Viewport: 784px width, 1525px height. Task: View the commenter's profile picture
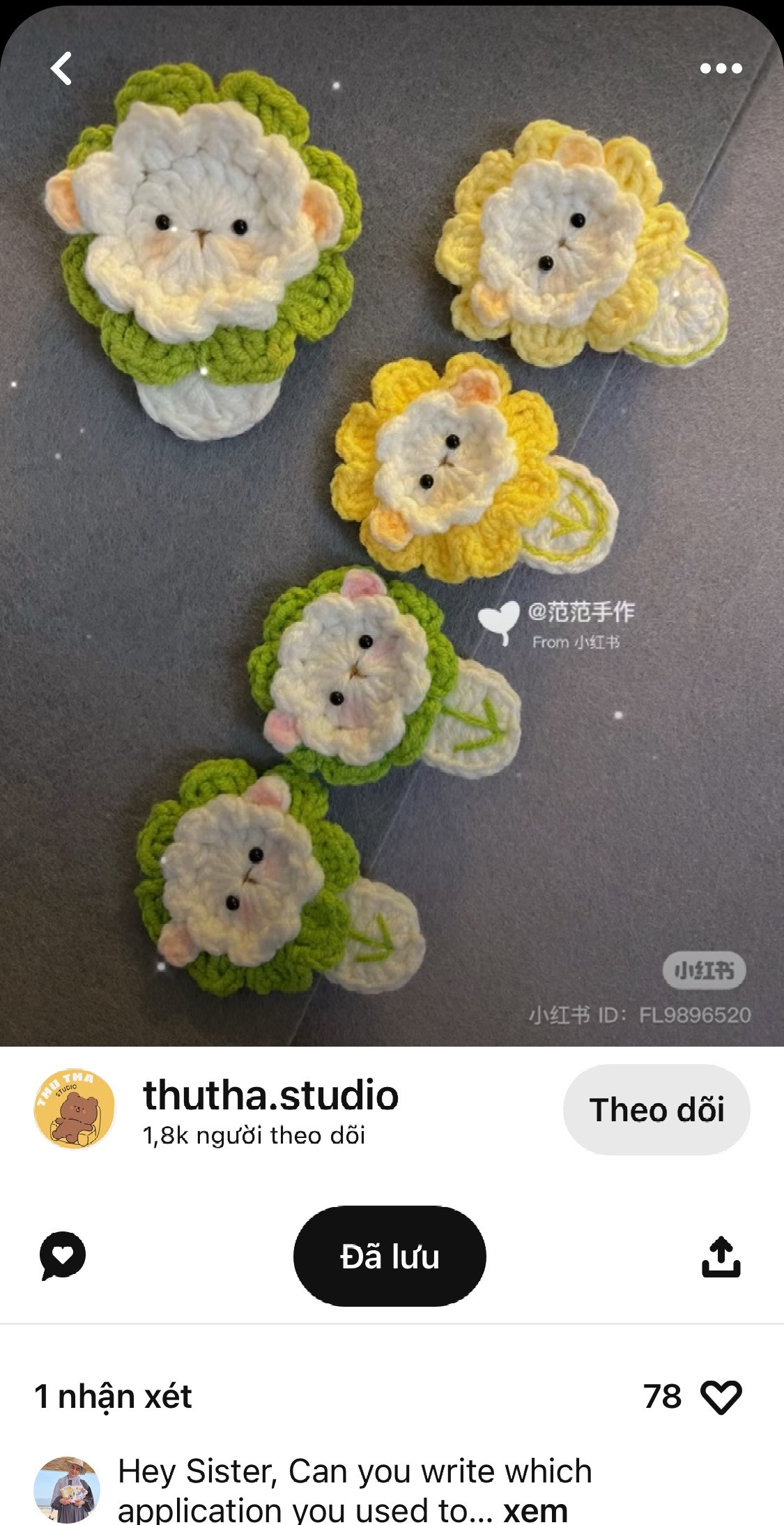67,1489
